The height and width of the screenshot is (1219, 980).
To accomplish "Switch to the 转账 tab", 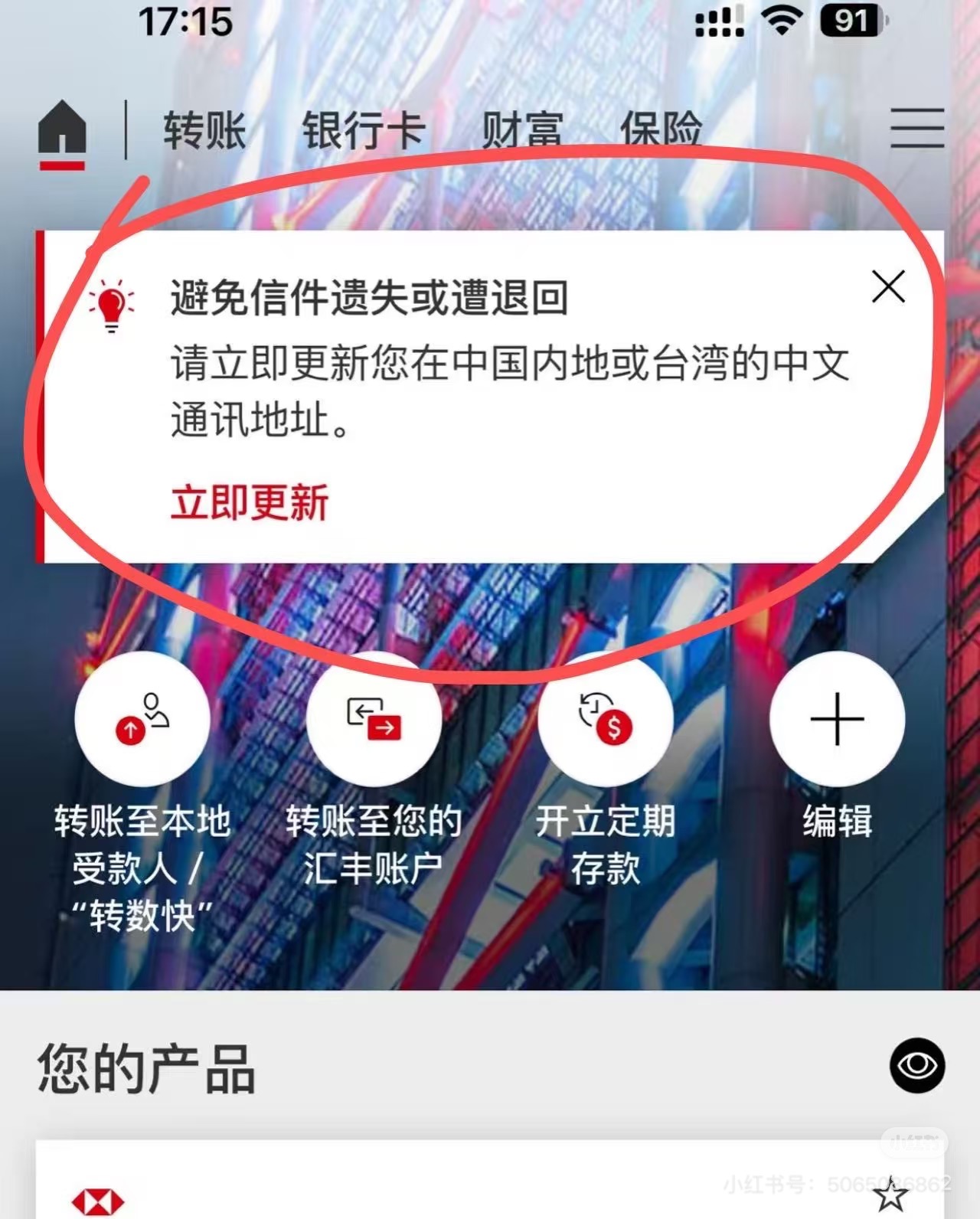I will [x=204, y=129].
